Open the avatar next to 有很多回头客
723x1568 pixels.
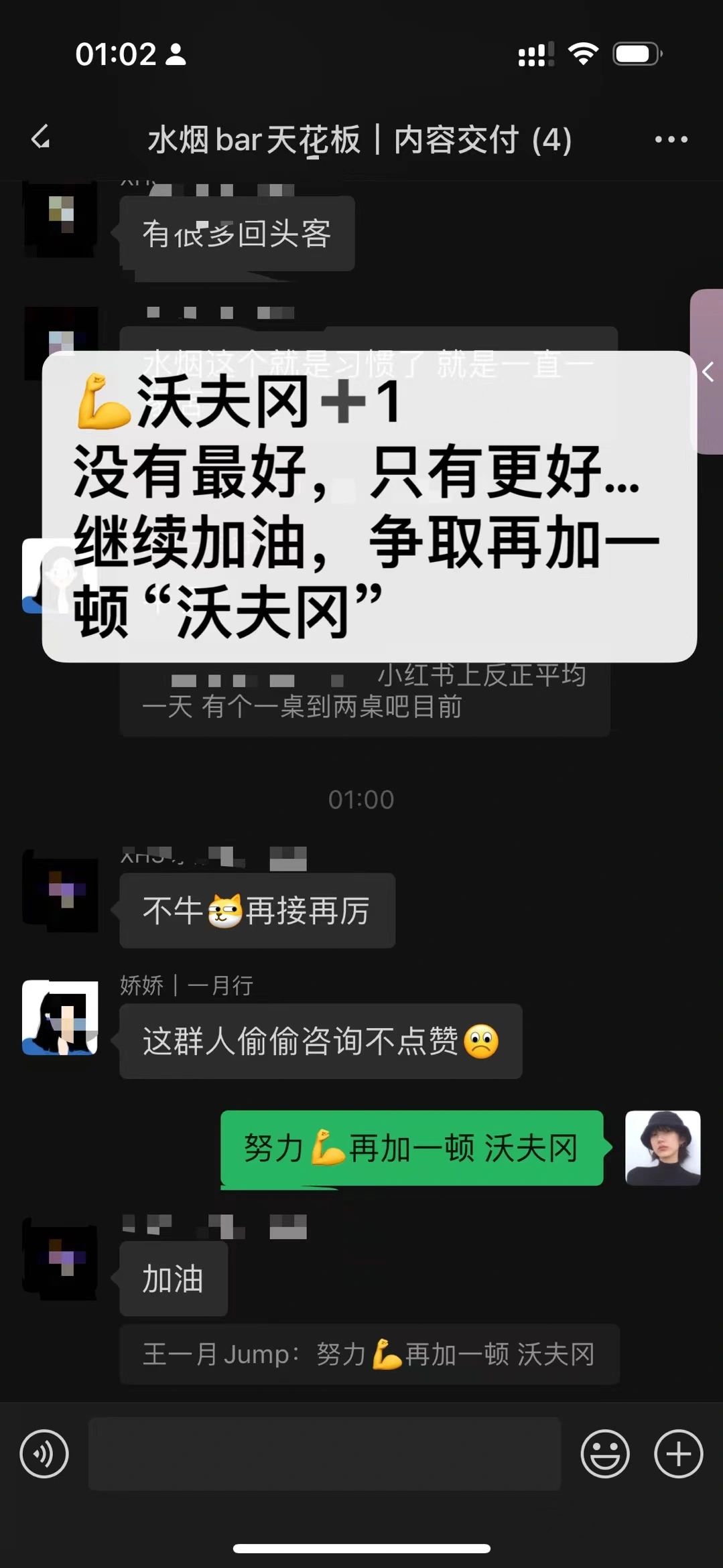[60, 218]
